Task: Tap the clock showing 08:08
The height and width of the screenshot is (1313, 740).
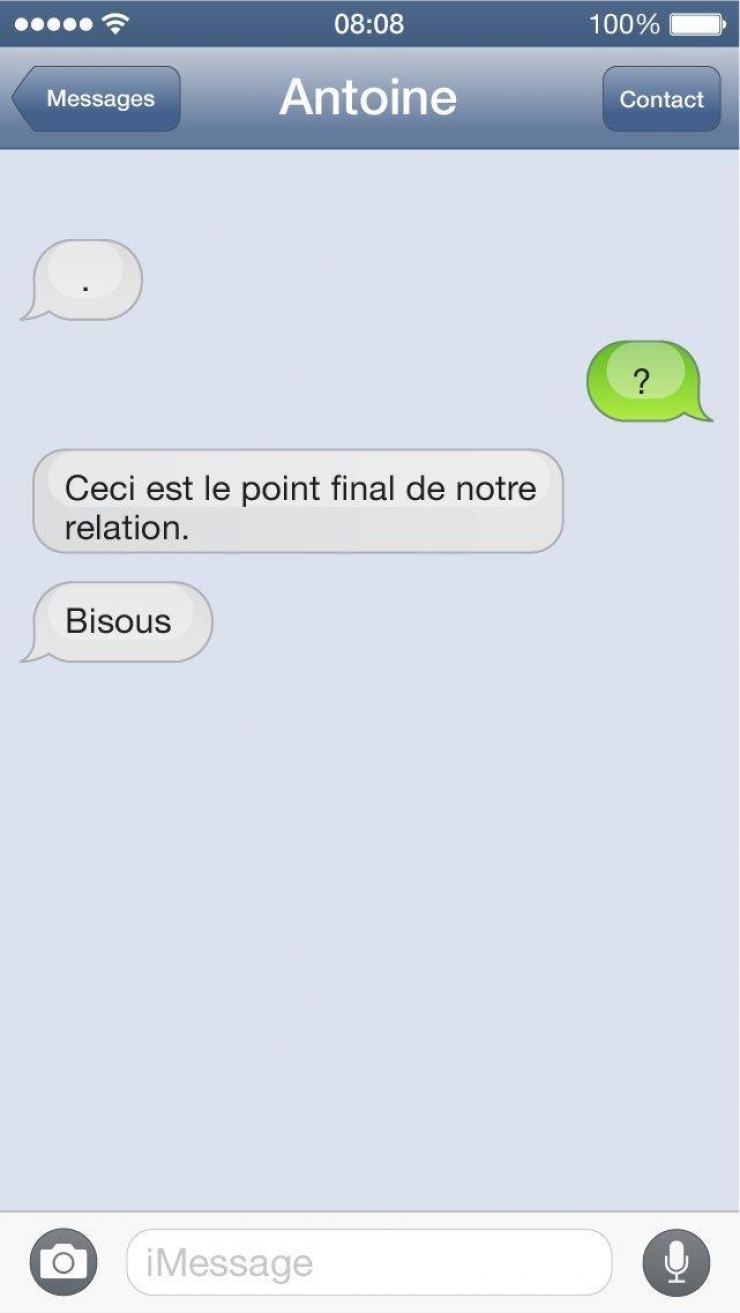Action: coord(370,25)
